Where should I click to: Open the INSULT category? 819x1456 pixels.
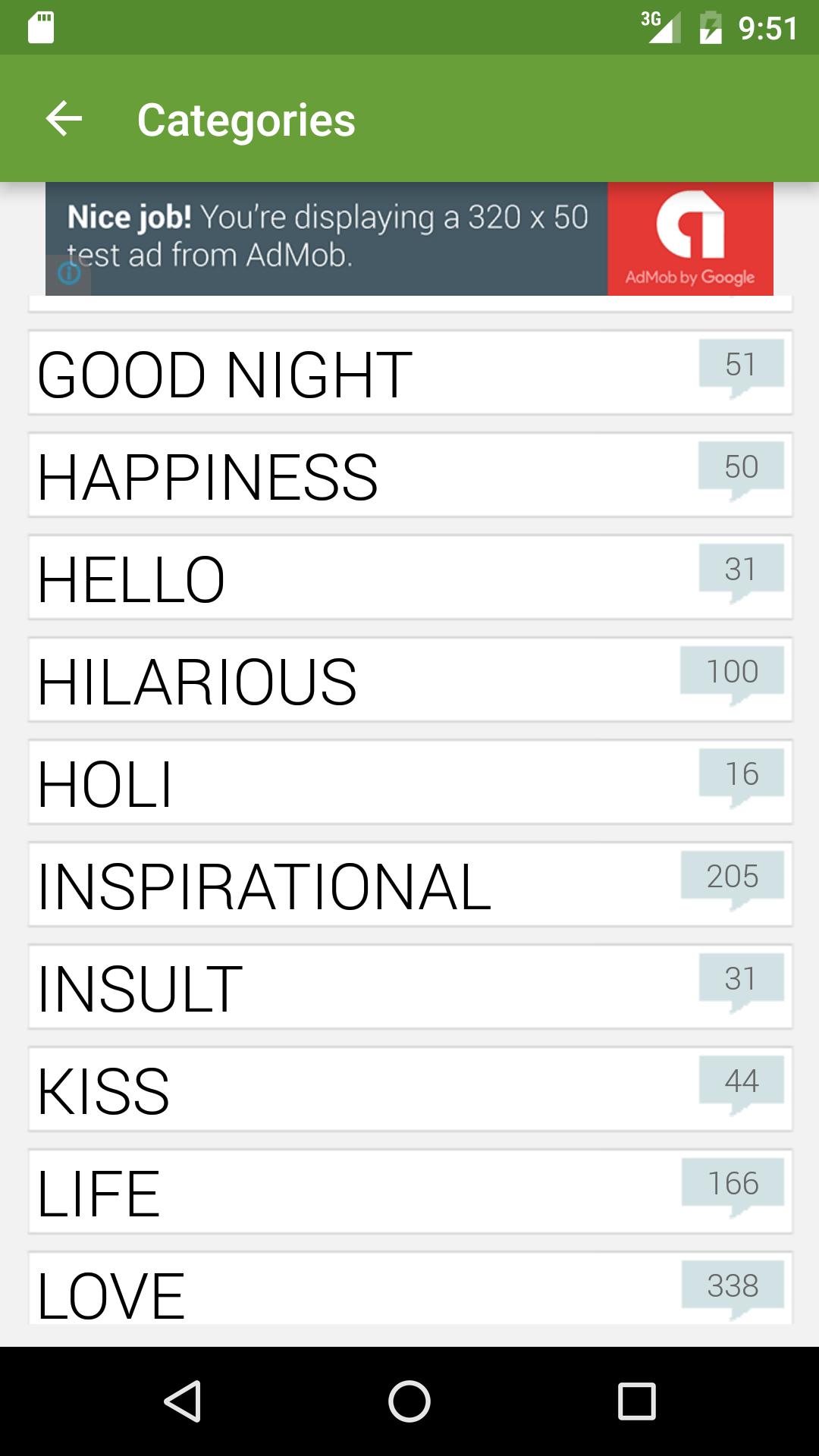point(409,987)
